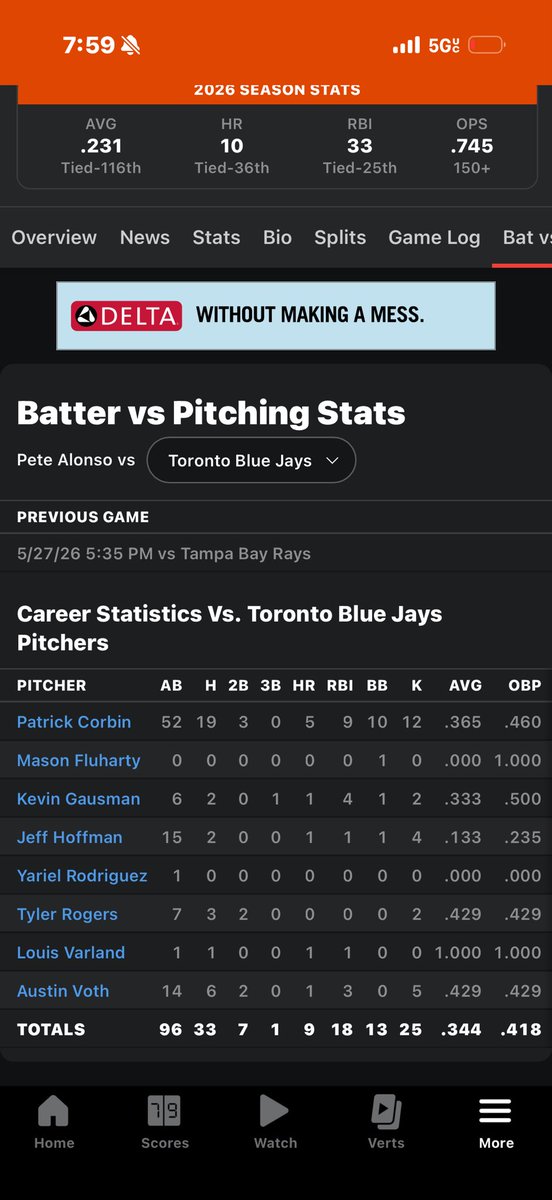Open the News tab
The image size is (552, 1200).
coord(144,237)
